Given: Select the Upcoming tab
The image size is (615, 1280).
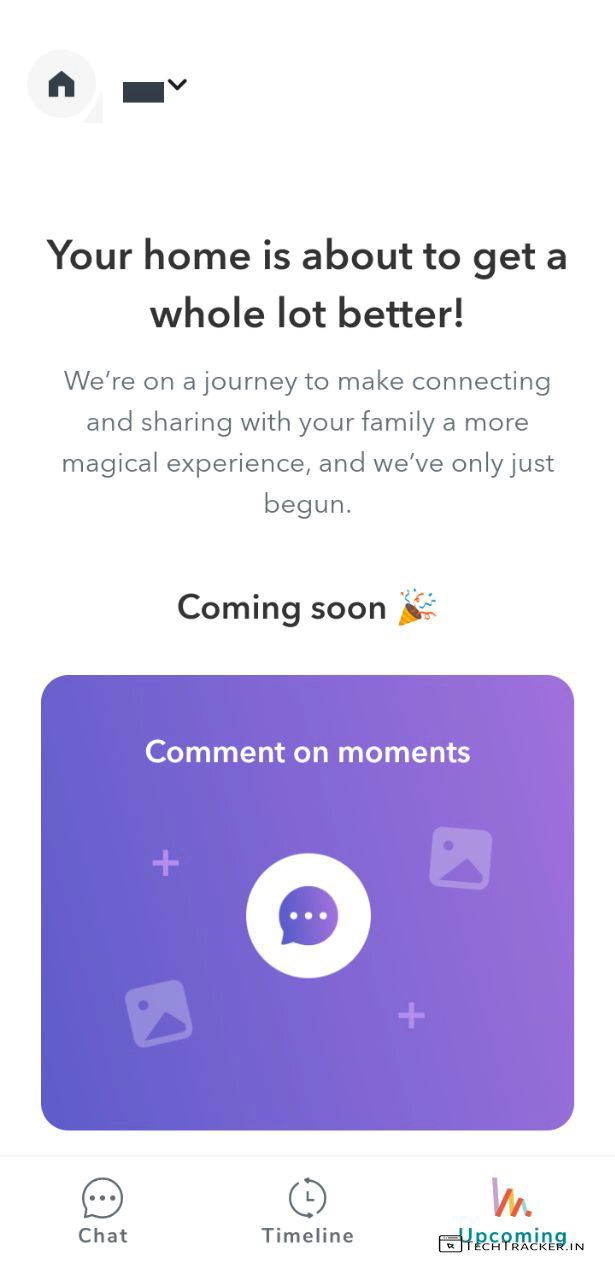Looking at the screenshot, I should coord(511,1209).
